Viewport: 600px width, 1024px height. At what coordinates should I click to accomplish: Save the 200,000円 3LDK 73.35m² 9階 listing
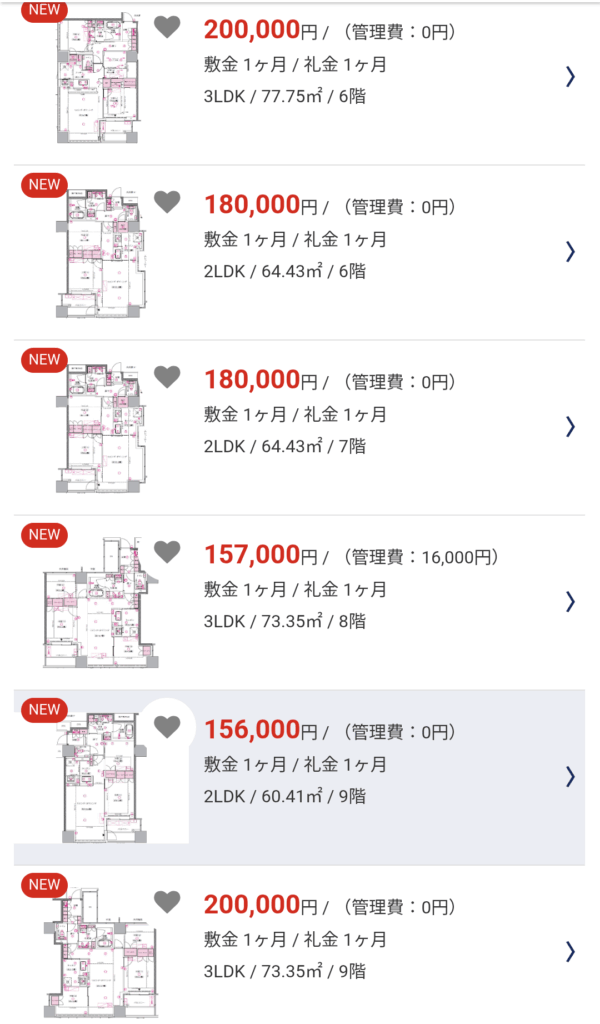click(x=168, y=902)
